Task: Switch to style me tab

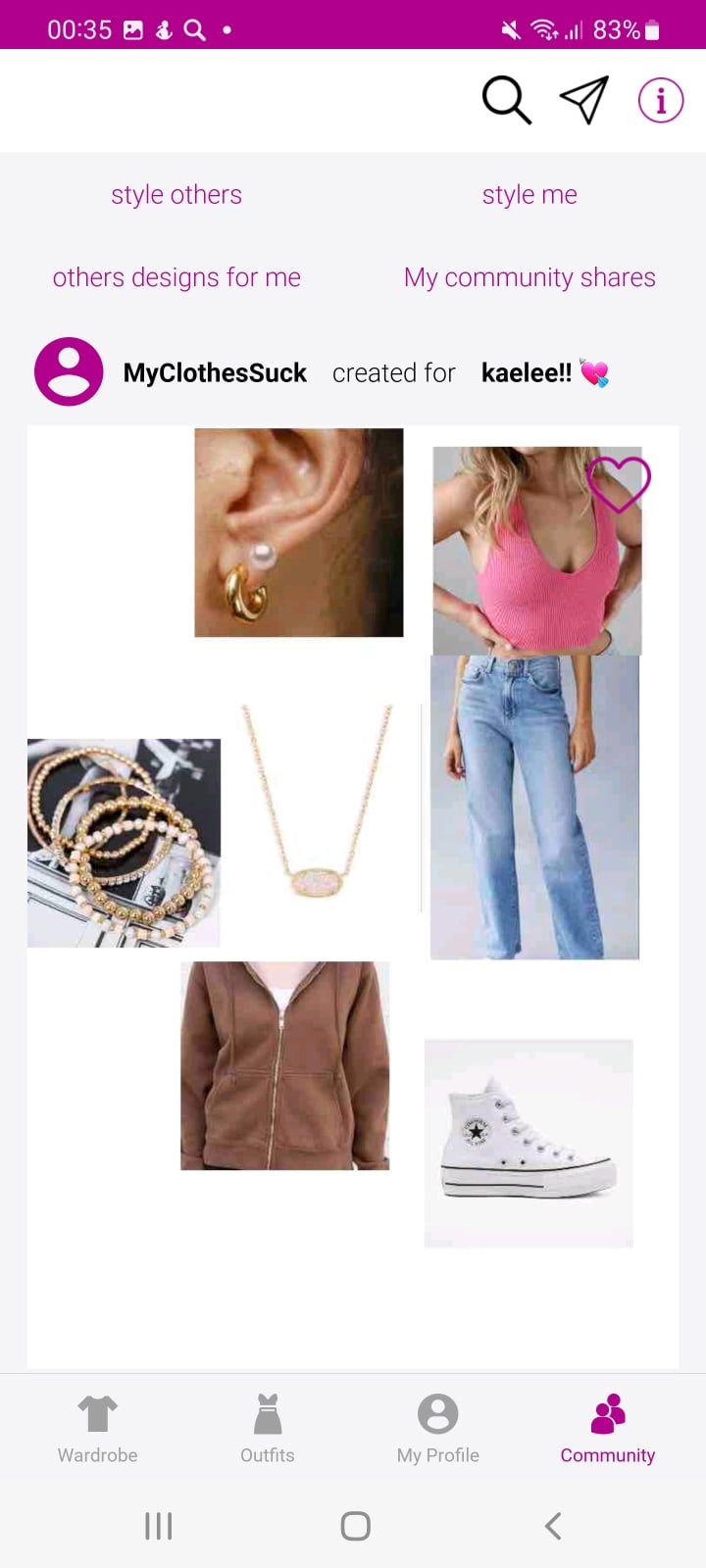Action: [x=529, y=195]
